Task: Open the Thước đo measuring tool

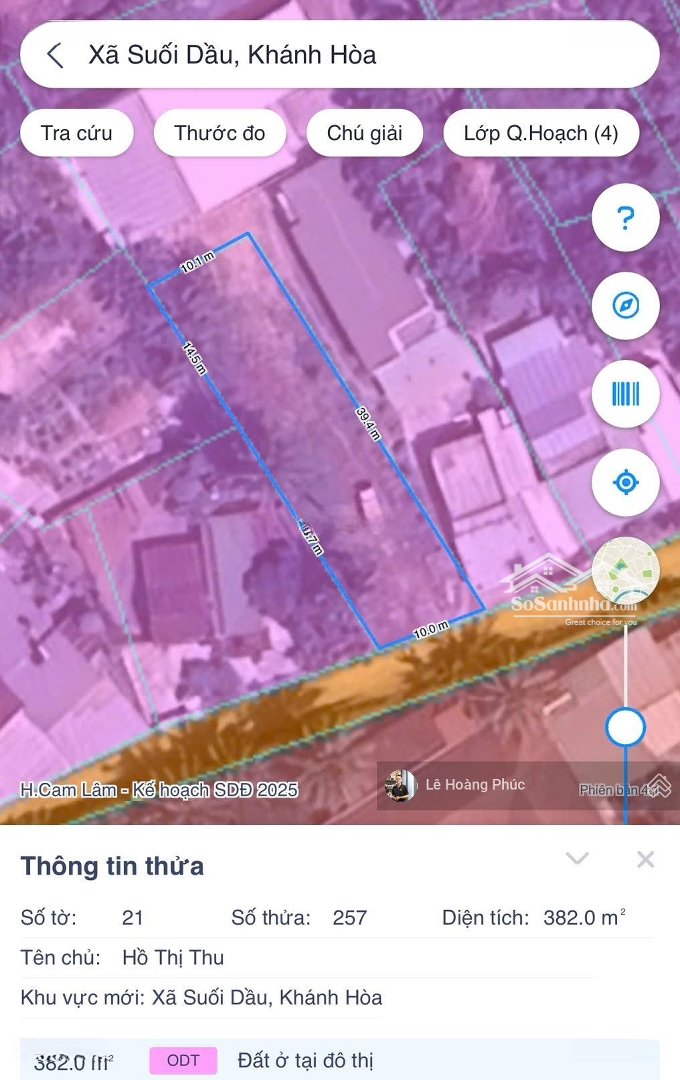Action: (220, 133)
